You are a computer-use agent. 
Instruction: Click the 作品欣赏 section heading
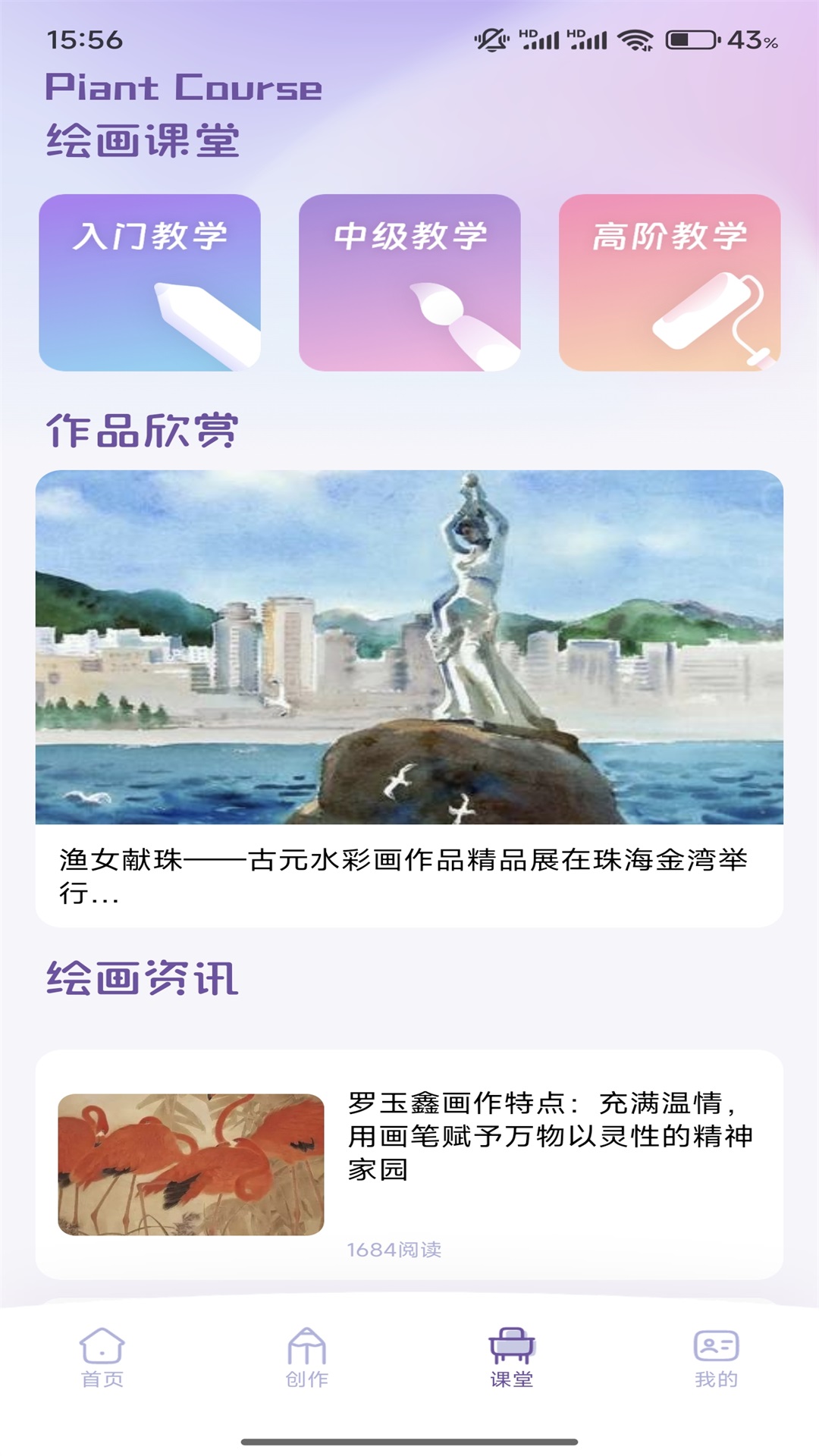pyautogui.click(x=141, y=428)
